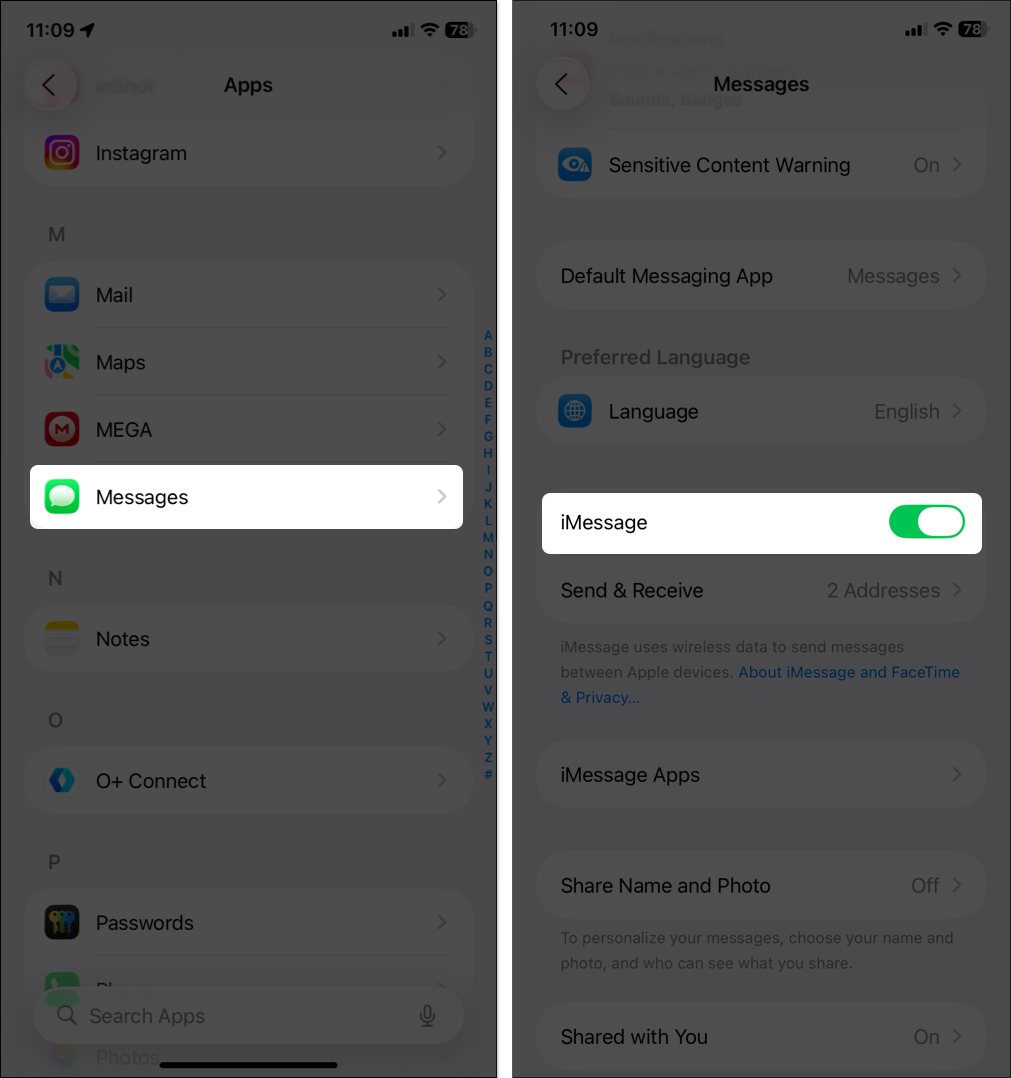Open Default Messaging App setting

(x=761, y=276)
